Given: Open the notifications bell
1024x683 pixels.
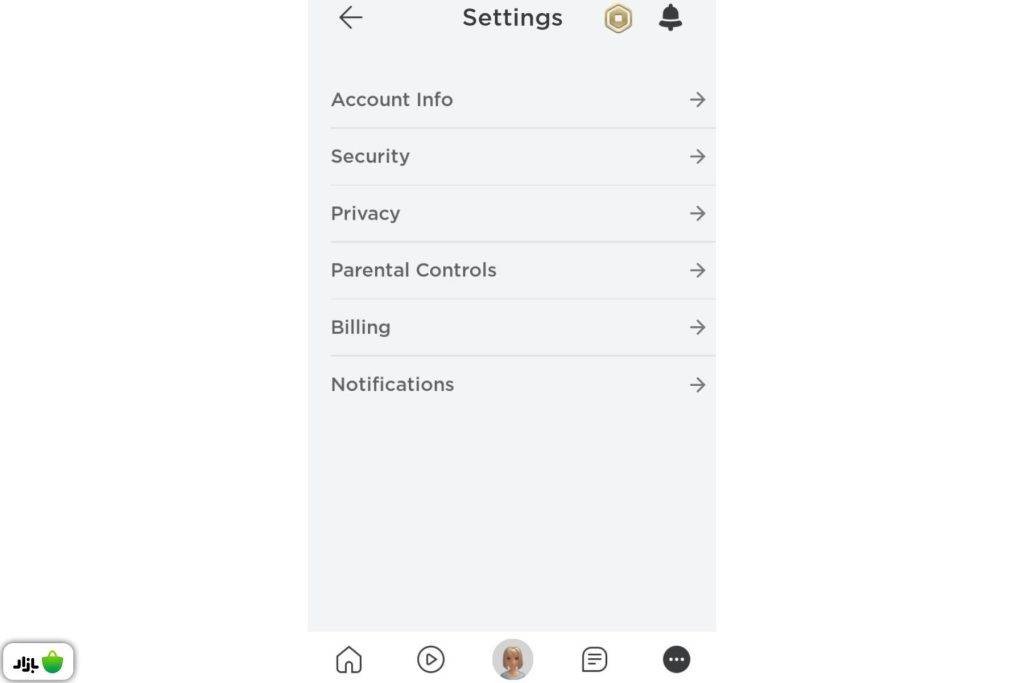Looking at the screenshot, I should [670, 18].
